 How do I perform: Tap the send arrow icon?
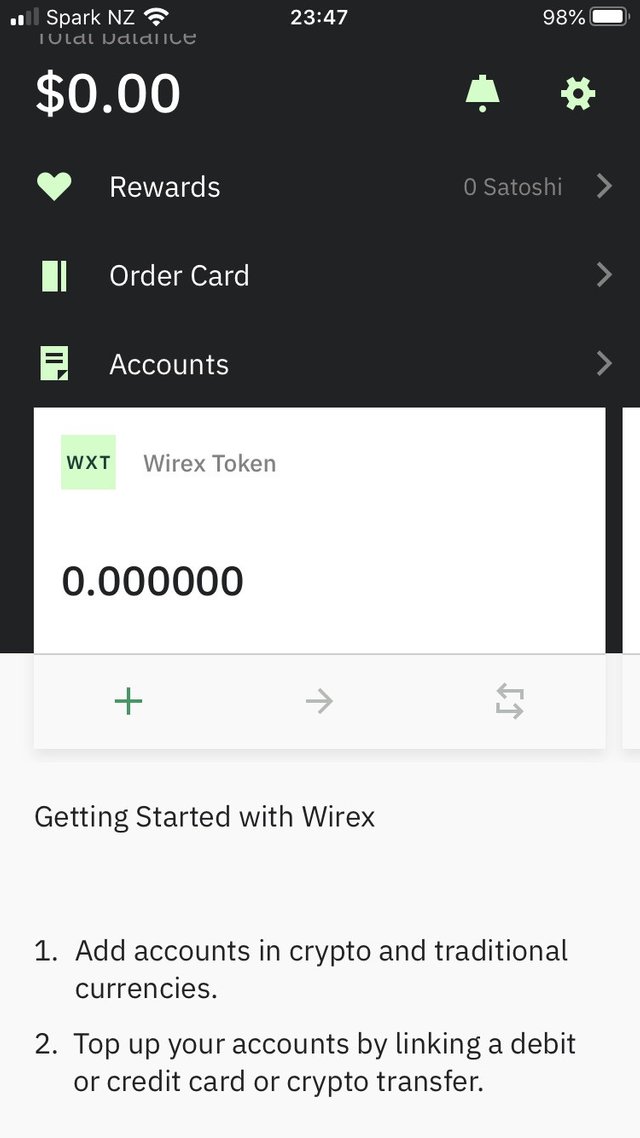tap(319, 701)
